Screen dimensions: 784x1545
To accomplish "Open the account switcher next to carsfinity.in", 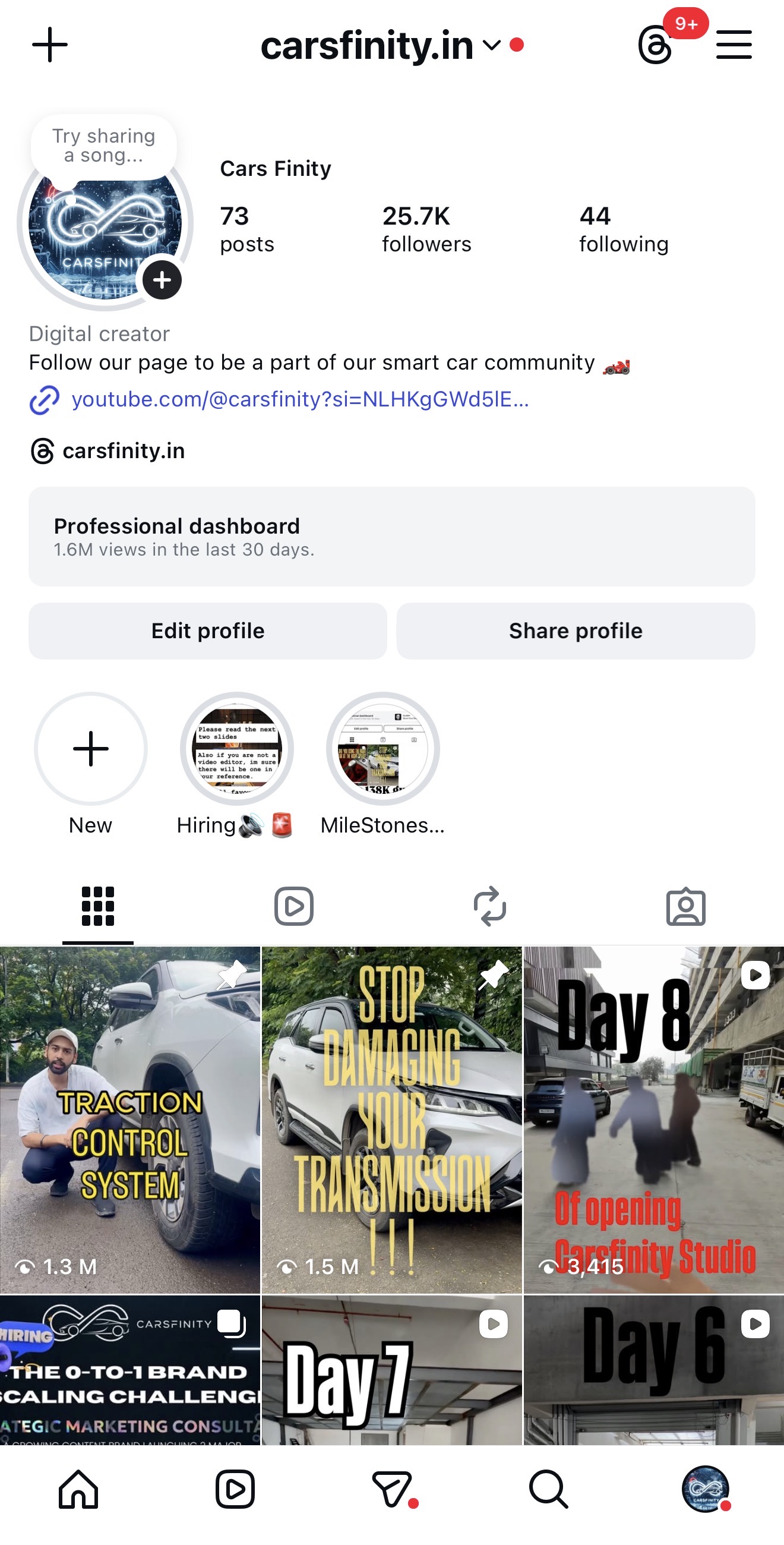I will tap(492, 45).
